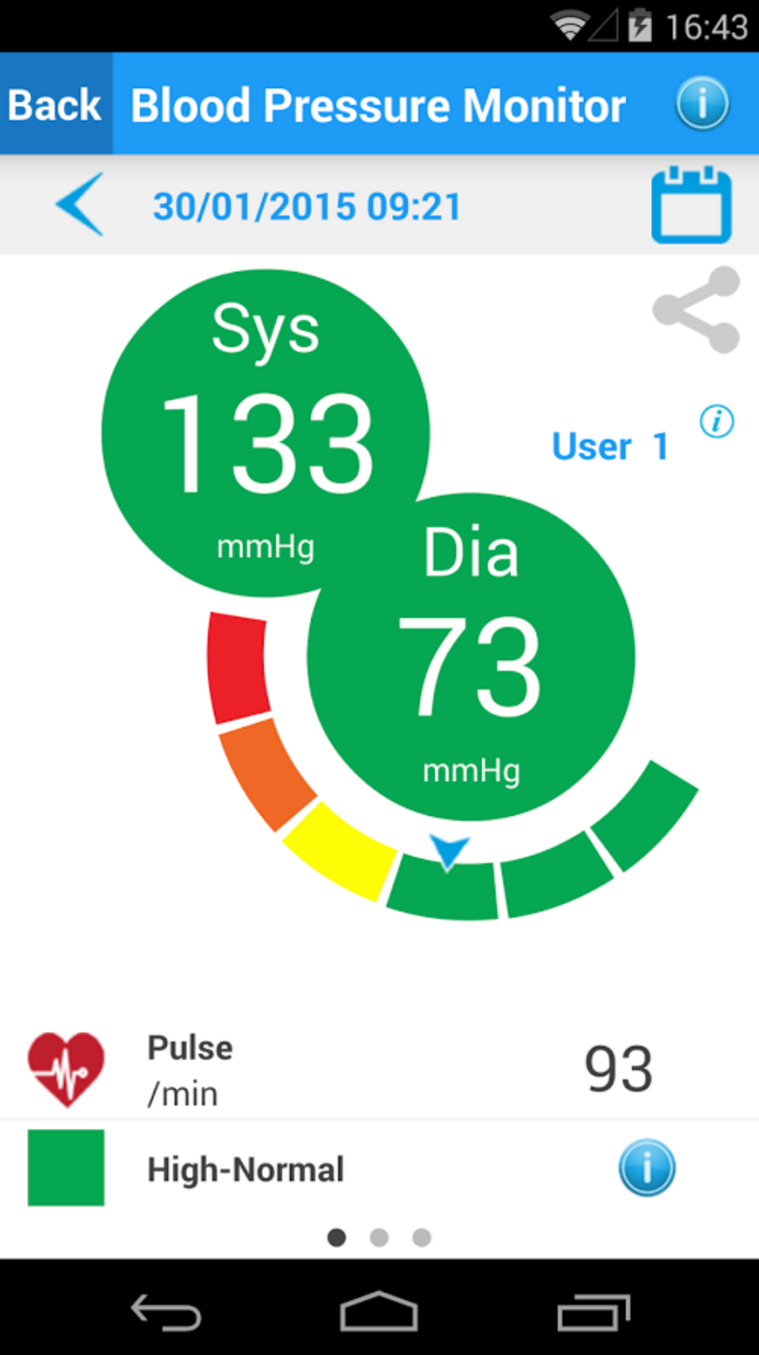Tap the small info icon next to User 1

pyautogui.click(x=717, y=422)
